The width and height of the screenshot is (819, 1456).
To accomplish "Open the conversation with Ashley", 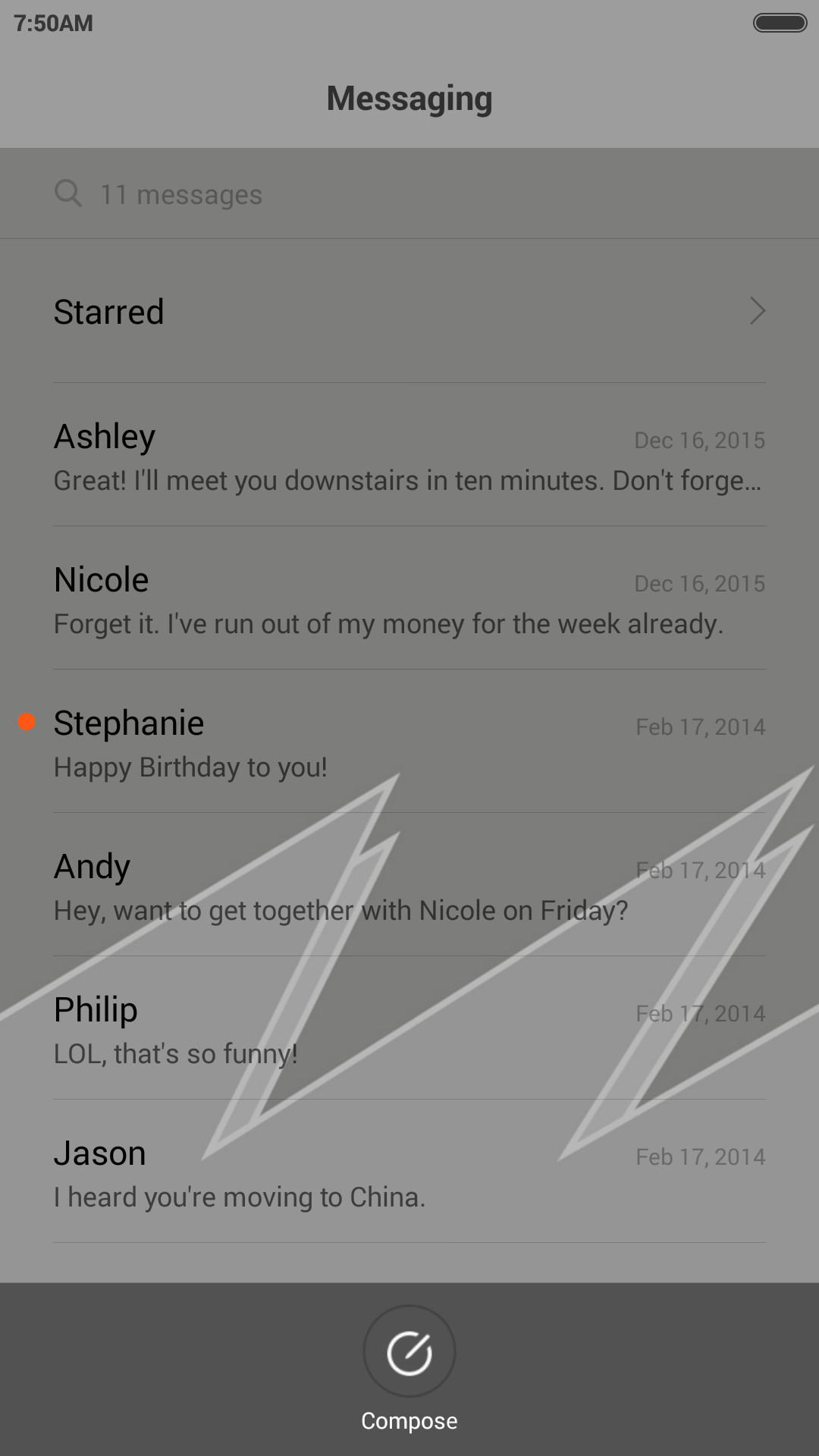I will point(409,455).
